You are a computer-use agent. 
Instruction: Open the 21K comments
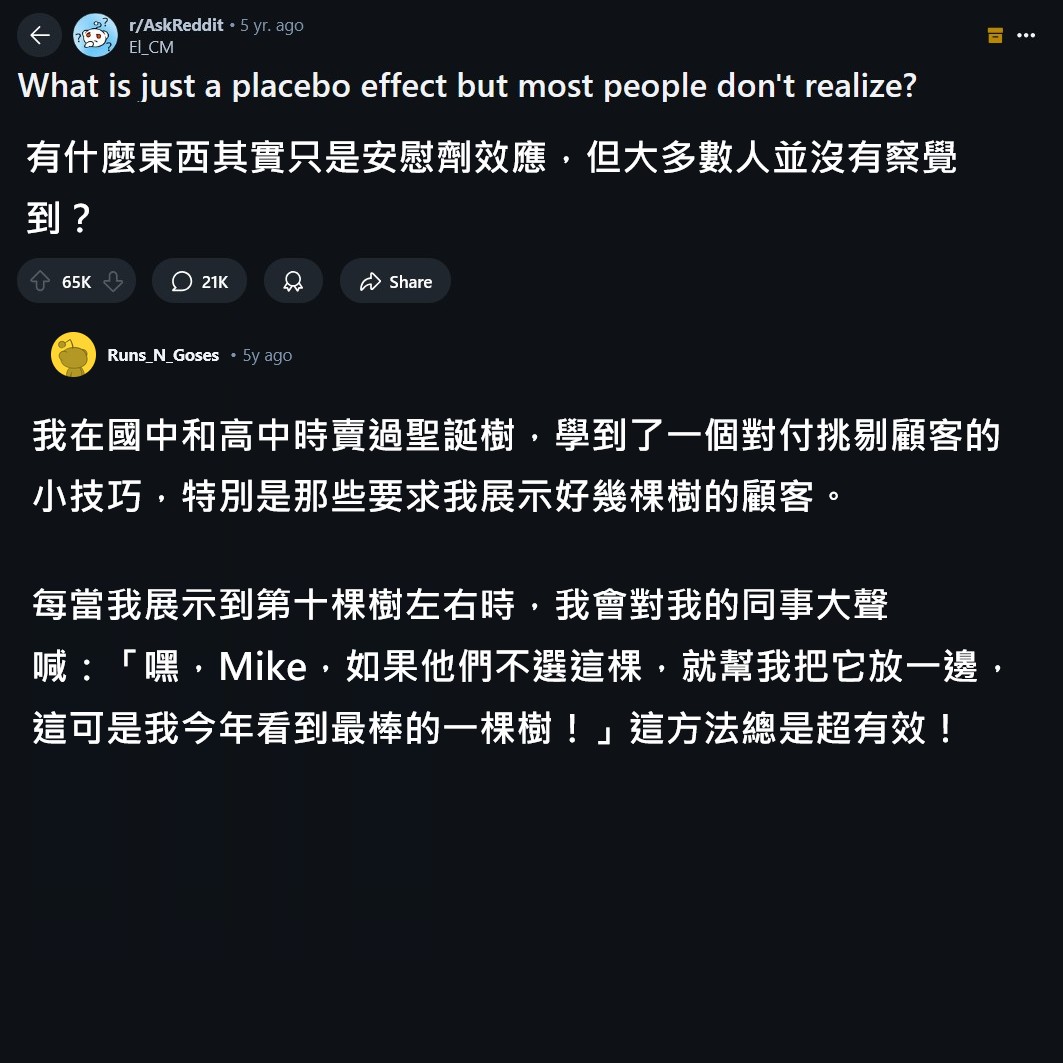click(199, 282)
